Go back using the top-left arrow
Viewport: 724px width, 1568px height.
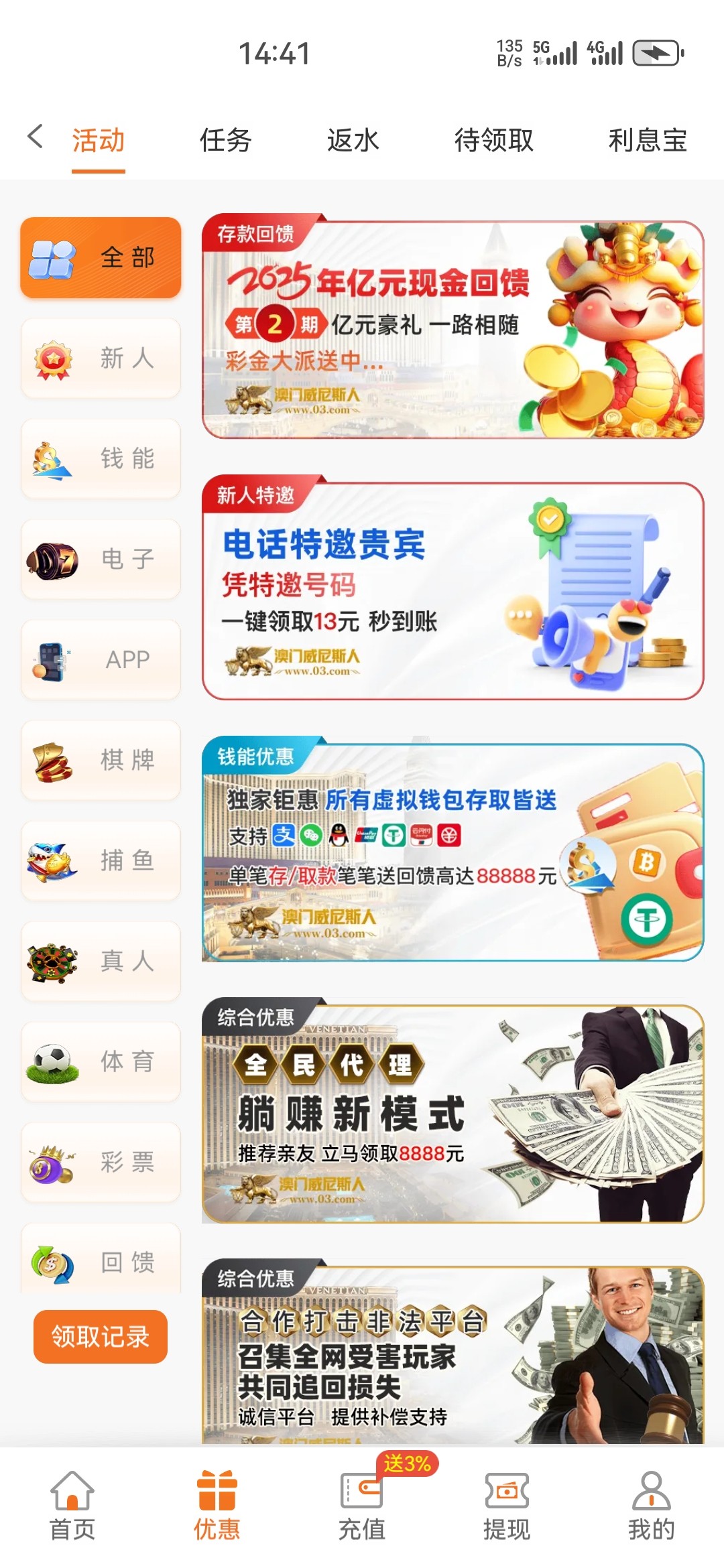[36, 137]
